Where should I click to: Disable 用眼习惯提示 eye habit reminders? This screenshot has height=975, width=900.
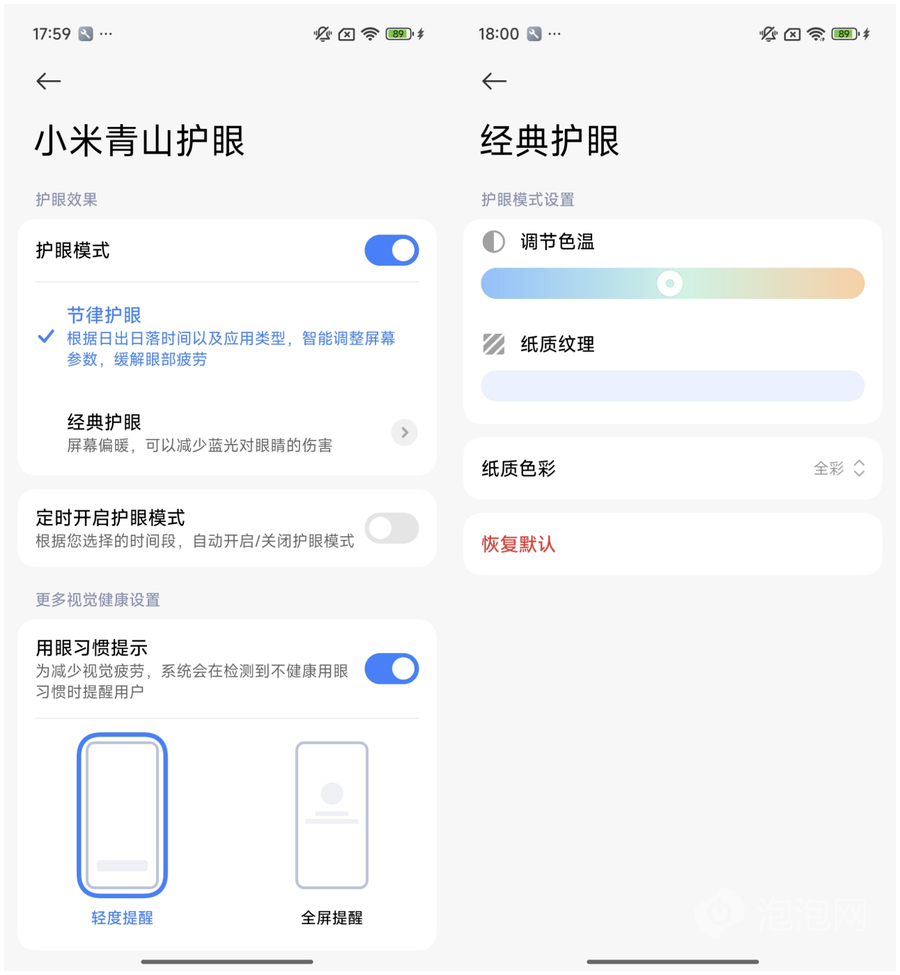(x=391, y=668)
